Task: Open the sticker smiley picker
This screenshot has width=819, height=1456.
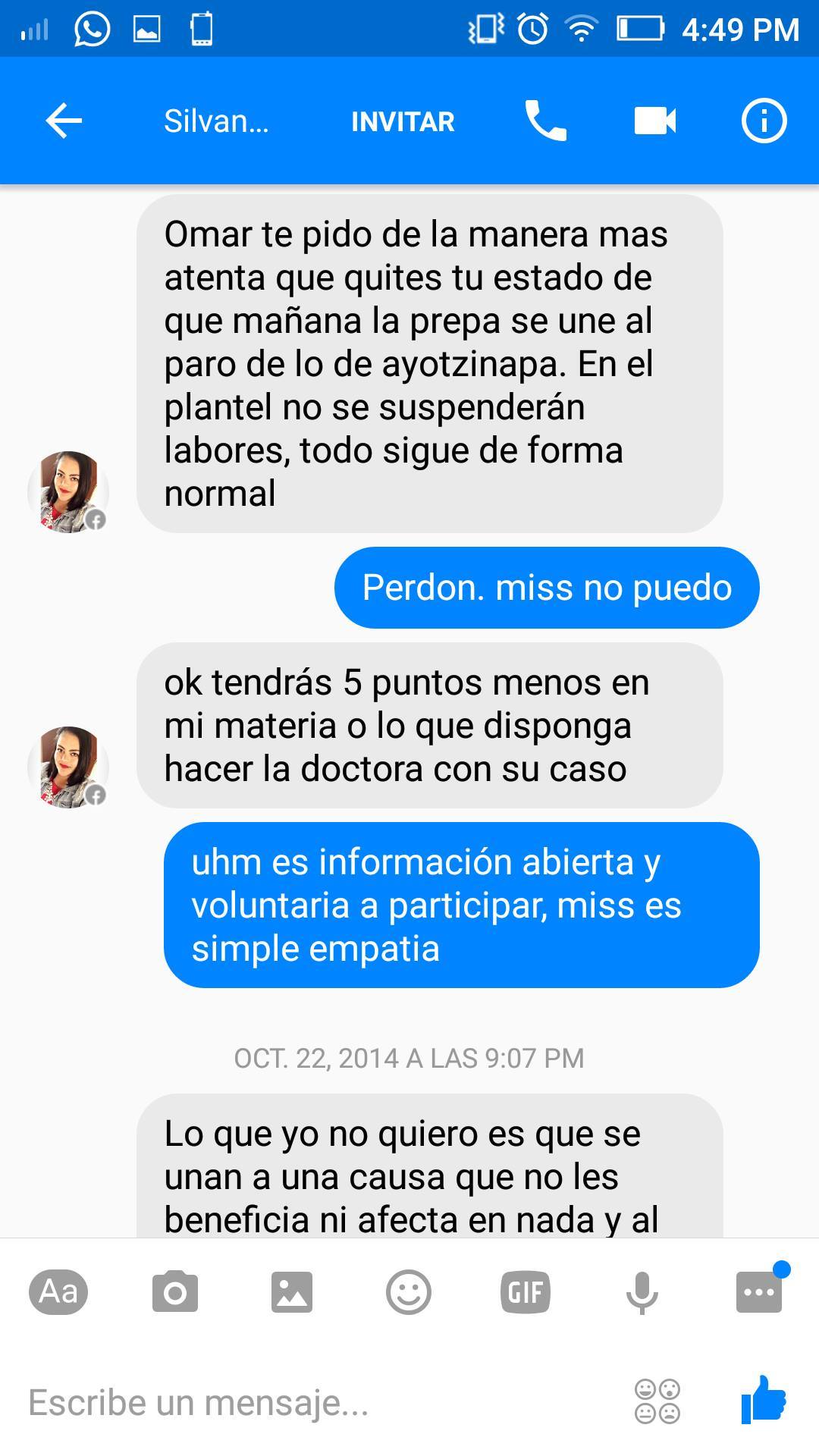Action: coord(409,1291)
